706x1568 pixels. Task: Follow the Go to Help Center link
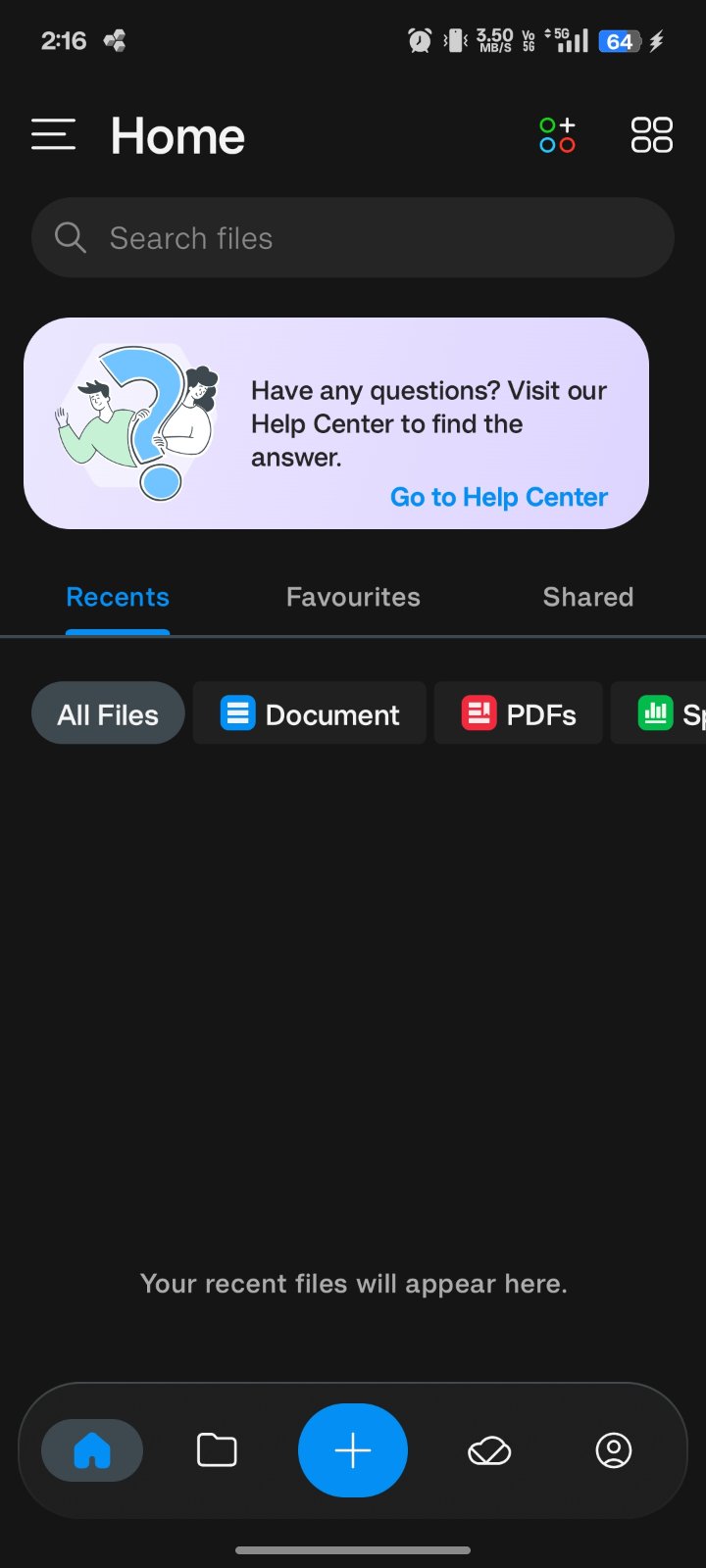pos(498,497)
